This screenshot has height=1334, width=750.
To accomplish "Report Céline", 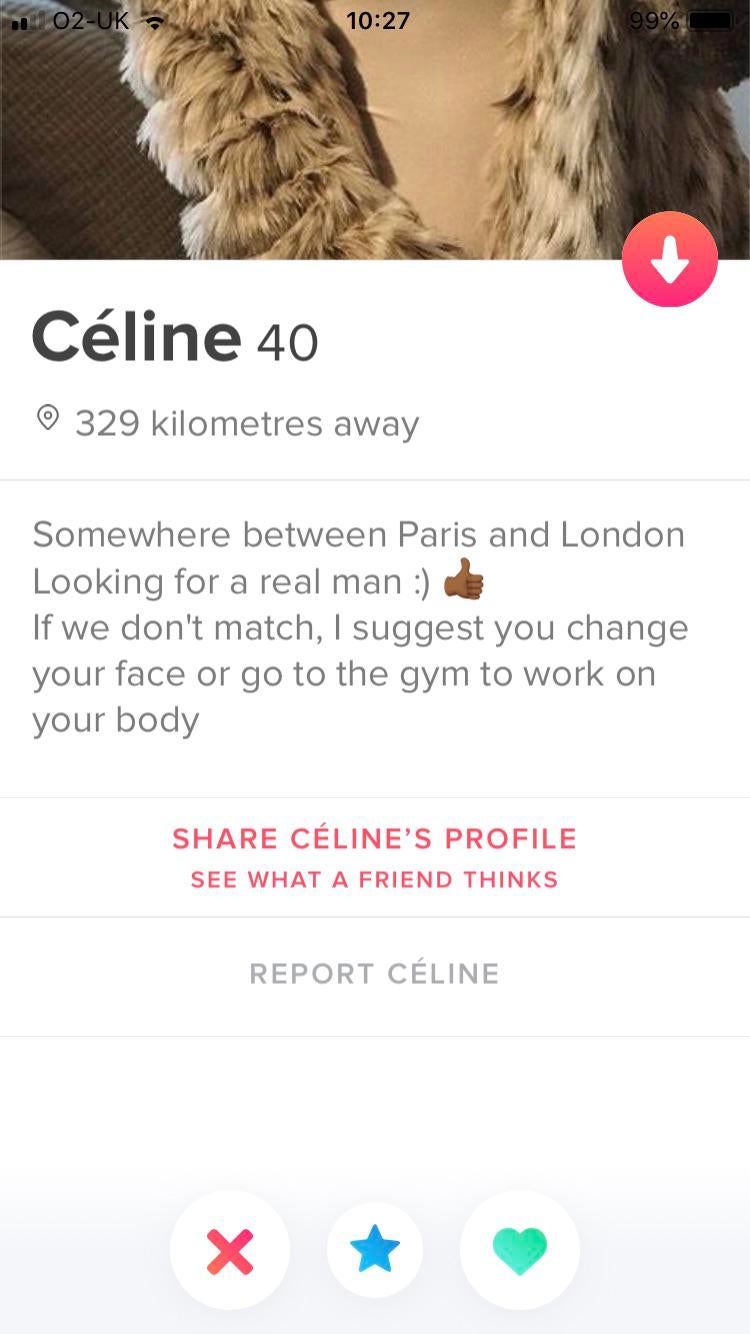I will pos(374,974).
